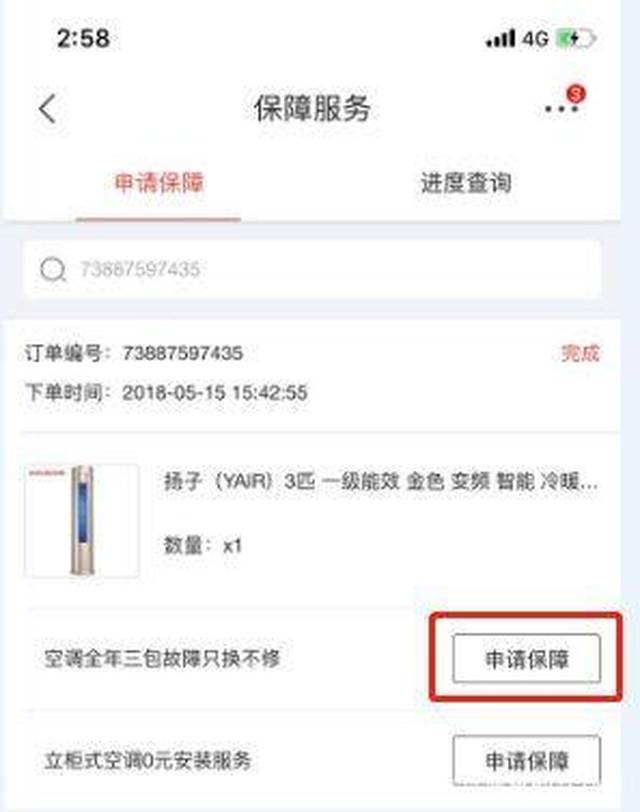Switch to the 进度查询 tab
Screen dimensions: 640x812
click(x=465, y=182)
